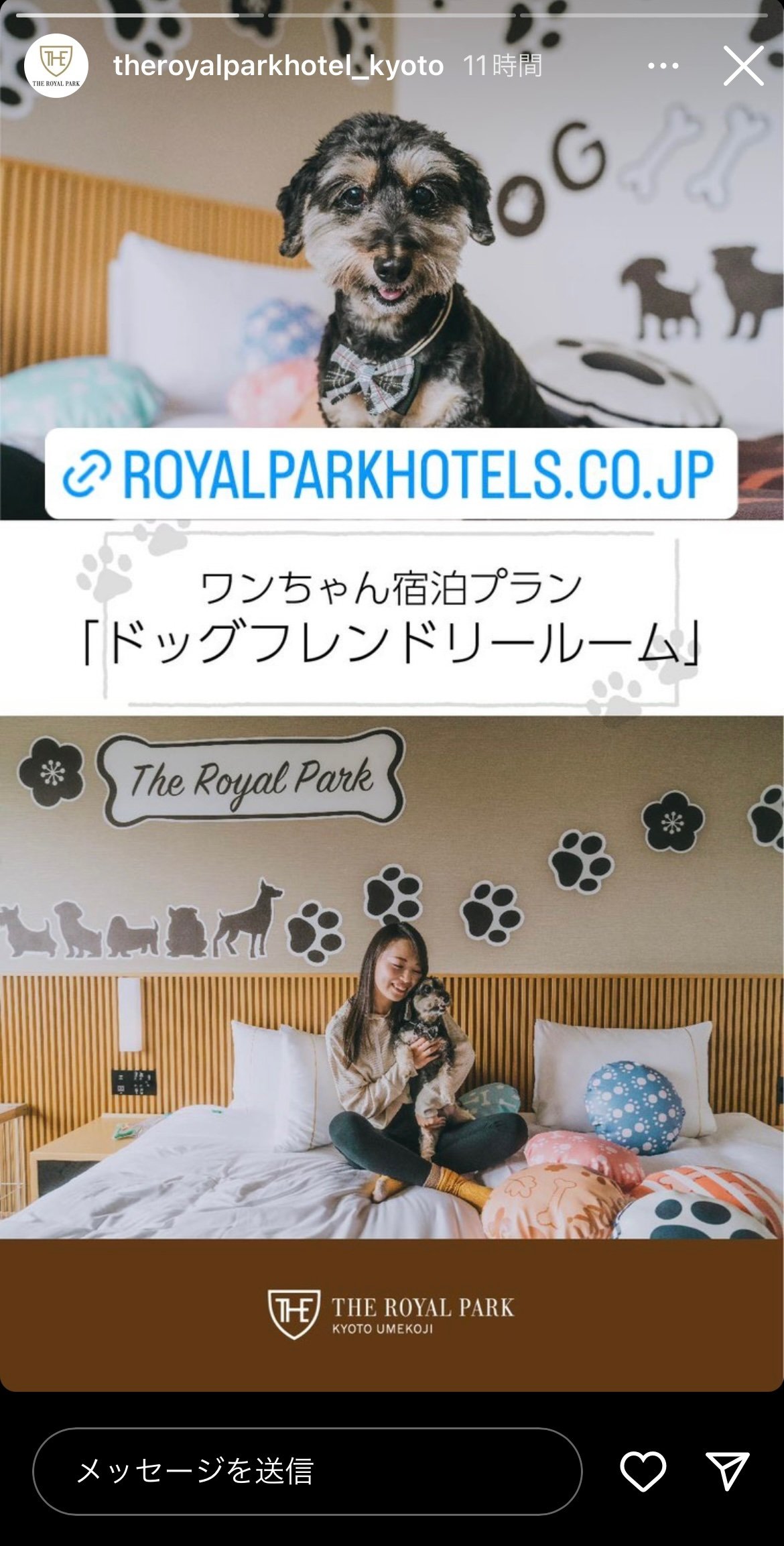Screen dimensions: 784x1546
Task: Tap the theroyalparkhotel_kyoto username
Action: [278, 66]
